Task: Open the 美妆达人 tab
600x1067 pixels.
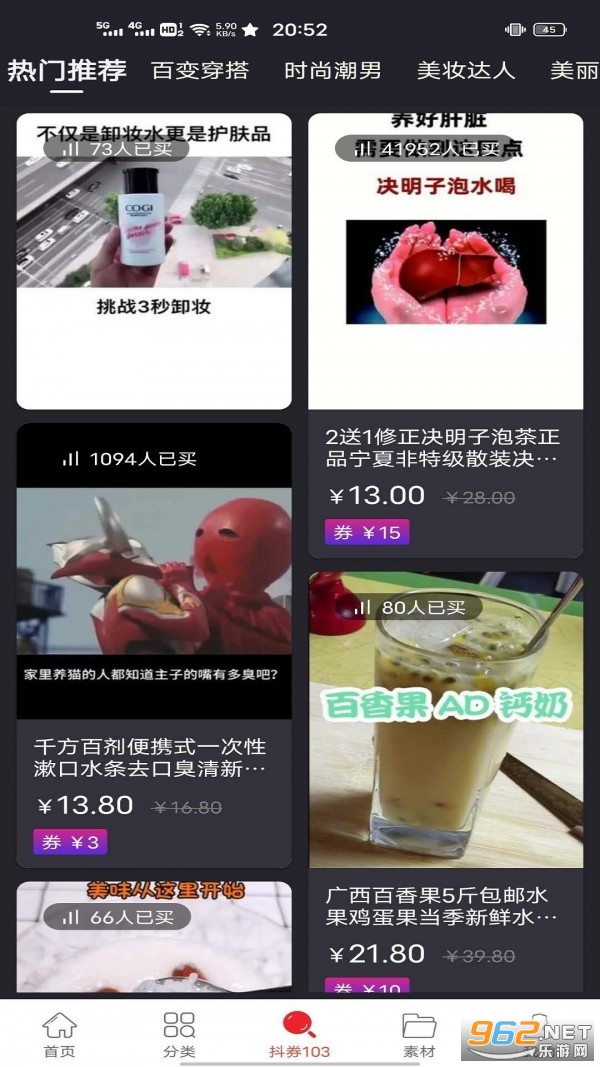Action: 466,71
